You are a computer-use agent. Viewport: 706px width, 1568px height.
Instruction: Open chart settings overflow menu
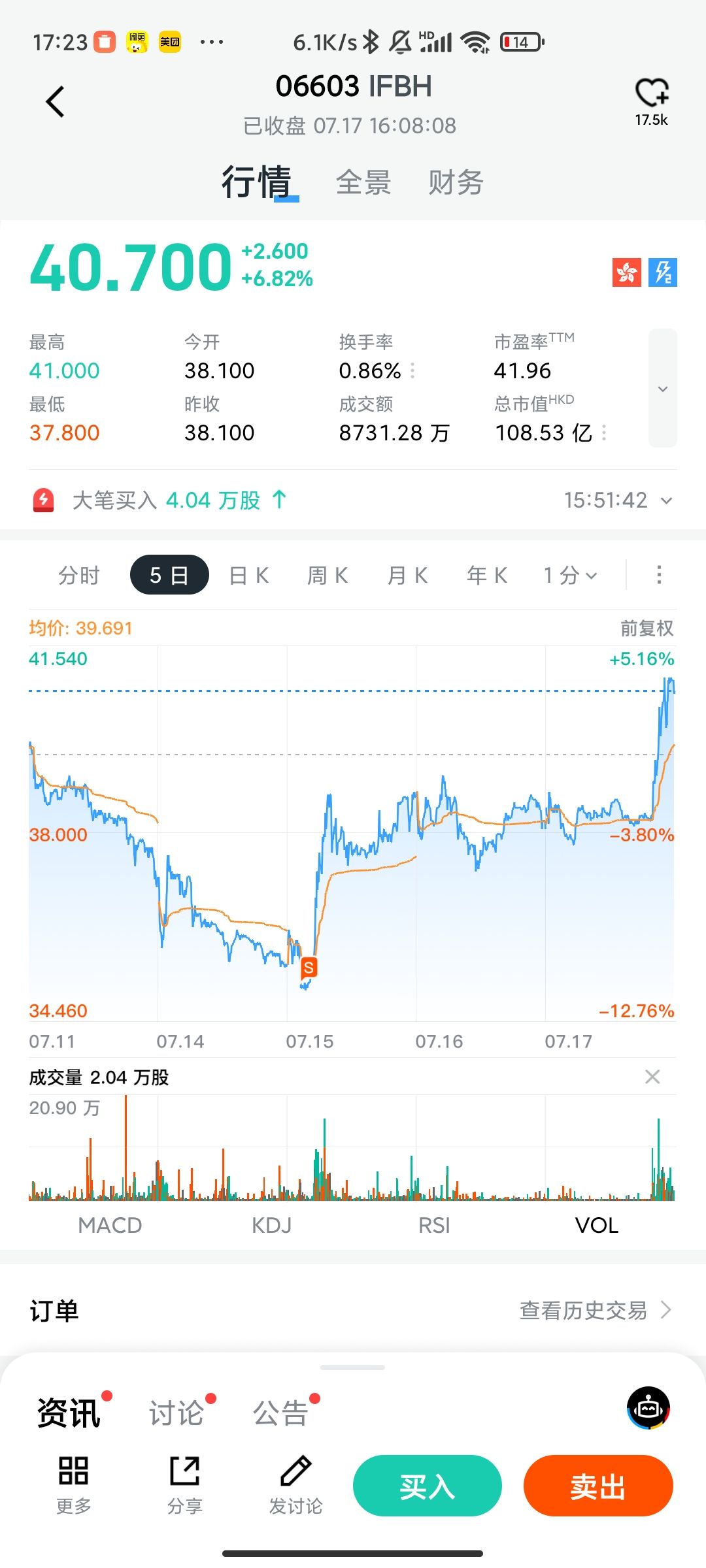tap(659, 575)
